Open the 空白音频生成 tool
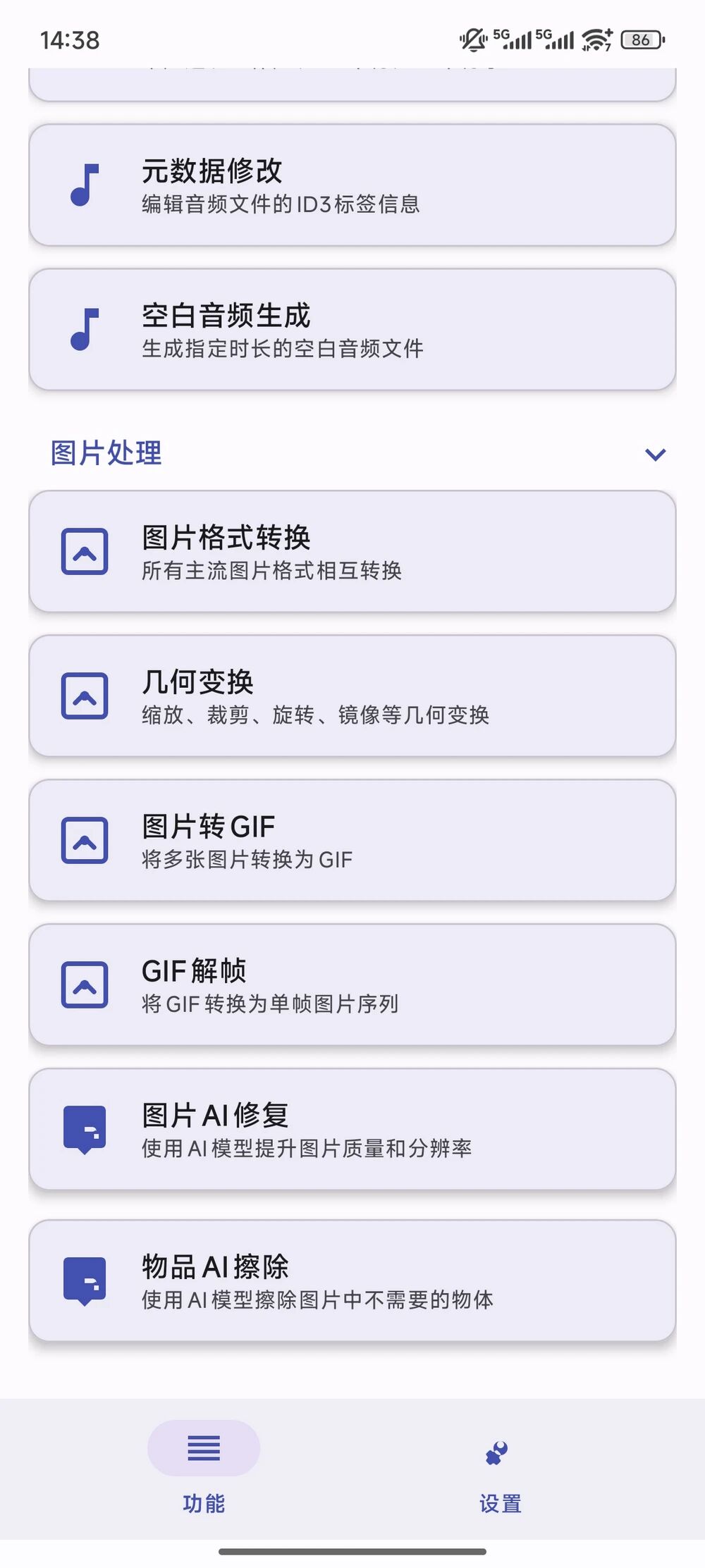 (x=352, y=328)
